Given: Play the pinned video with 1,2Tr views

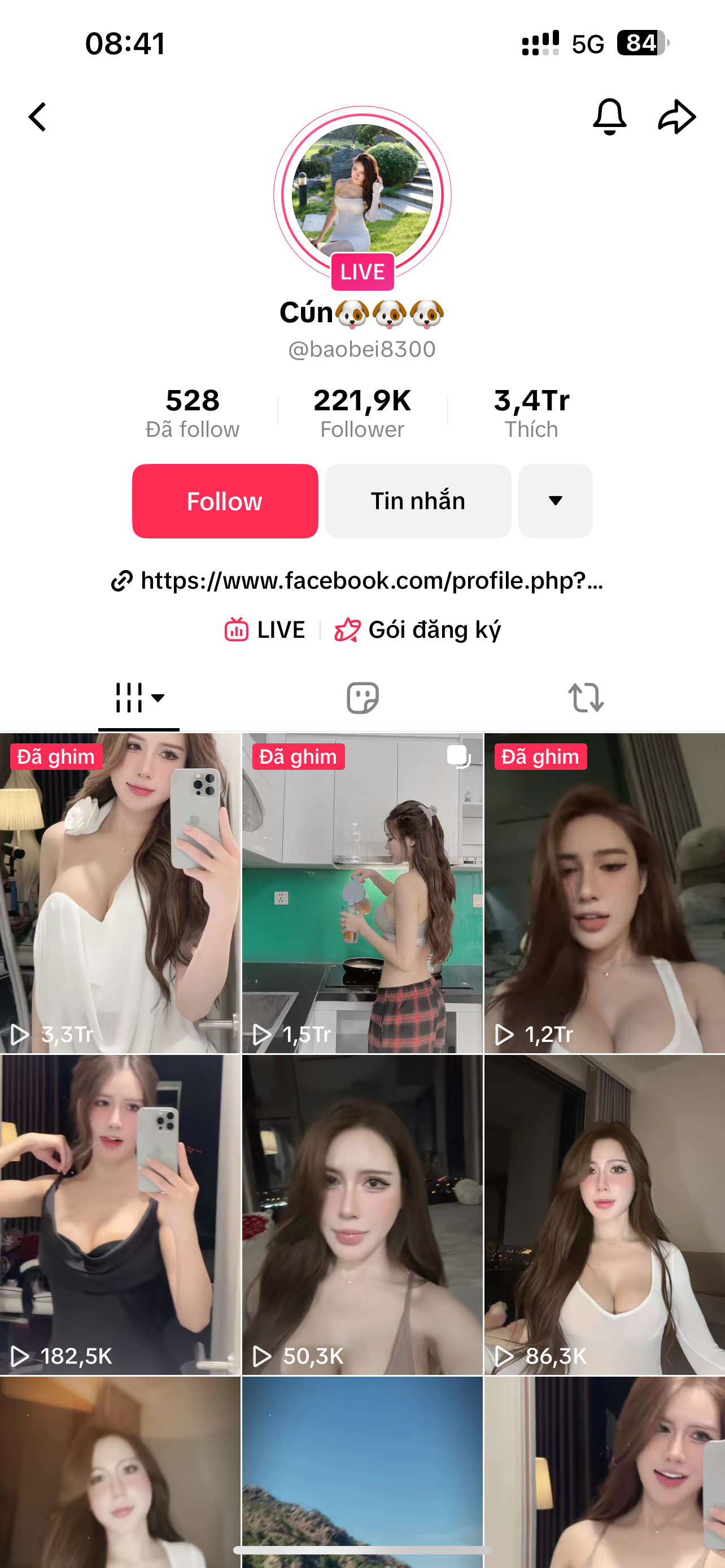Looking at the screenshot, I should (x=605, y=893).
